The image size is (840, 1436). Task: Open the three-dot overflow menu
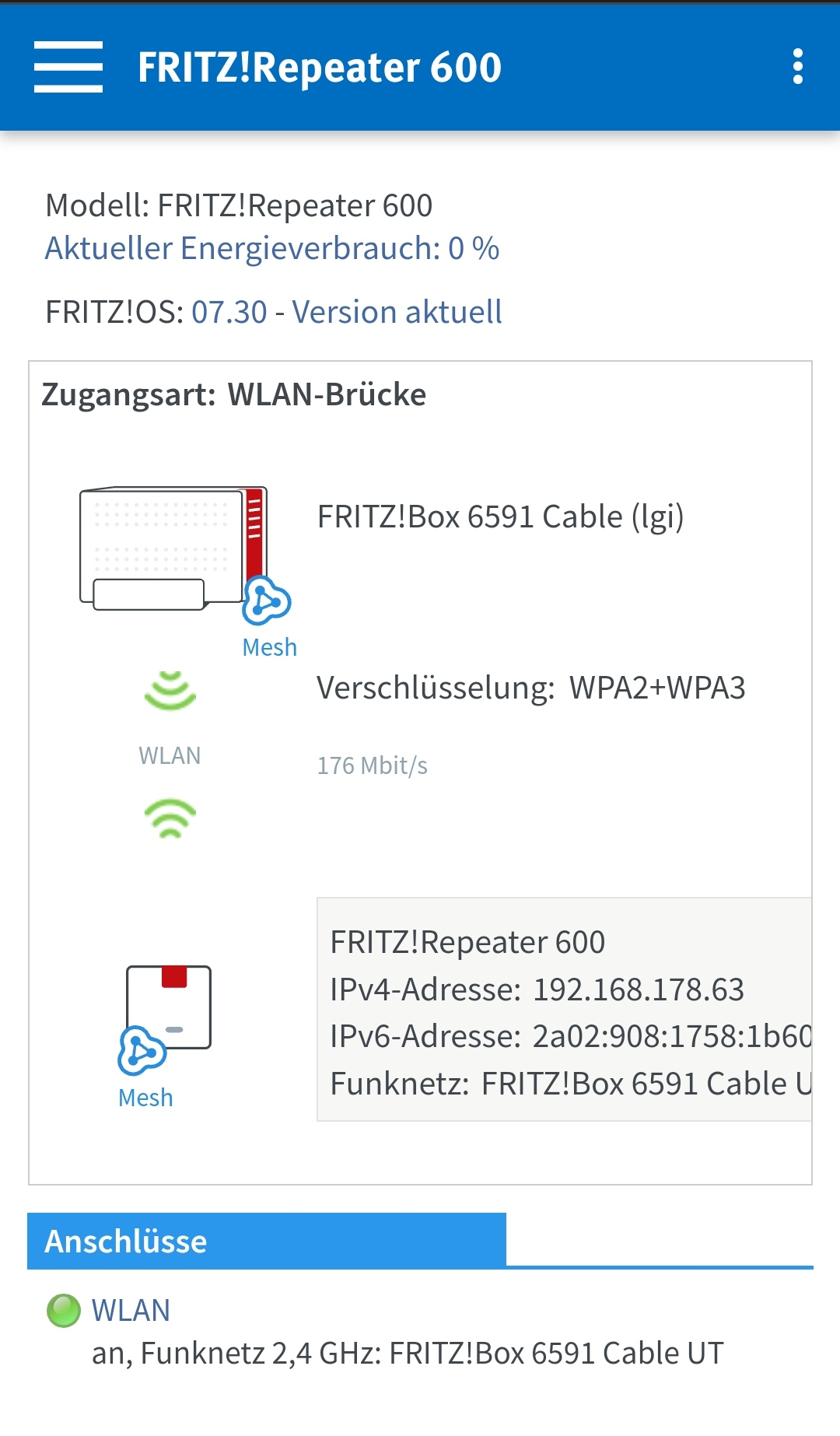[797, 67]
